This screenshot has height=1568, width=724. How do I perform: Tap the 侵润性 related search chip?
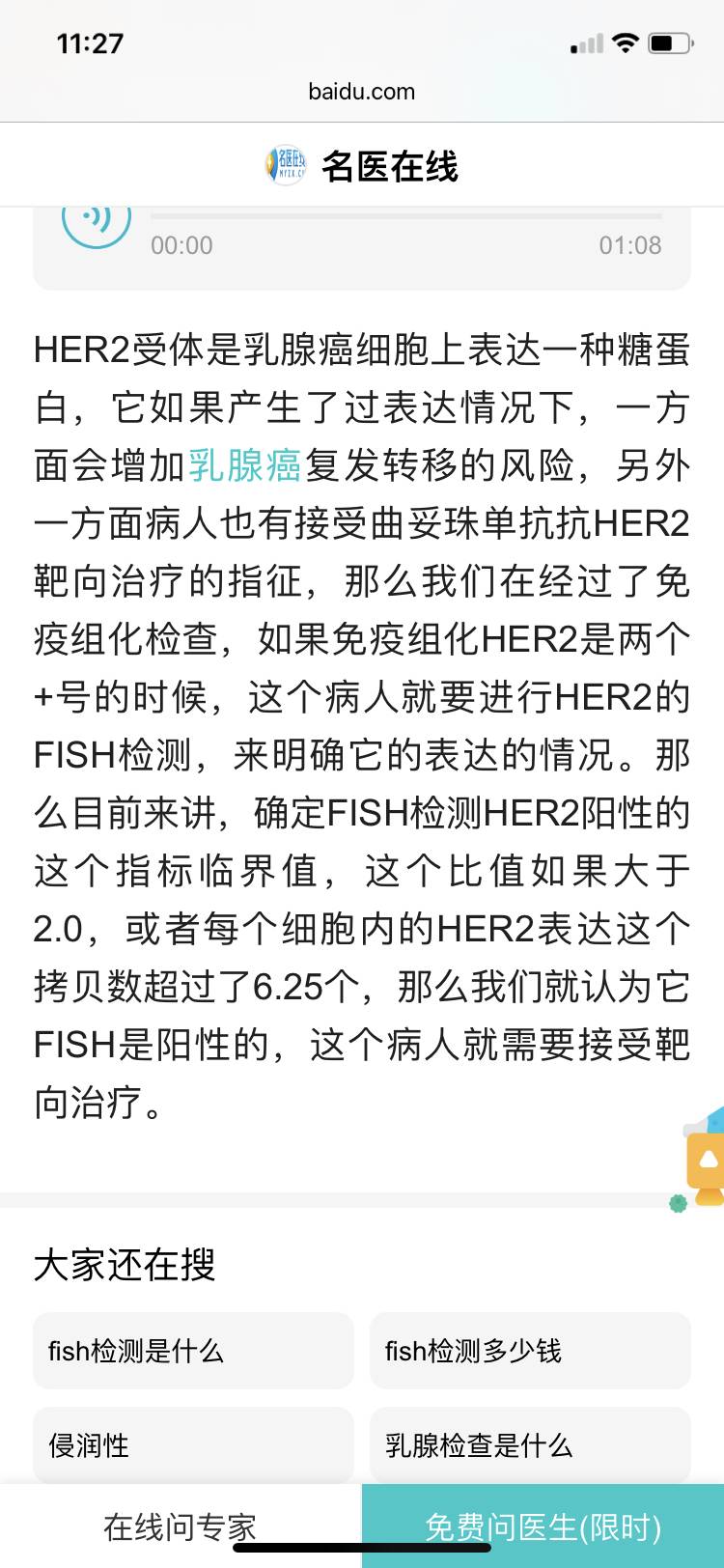click(193, 1445)
